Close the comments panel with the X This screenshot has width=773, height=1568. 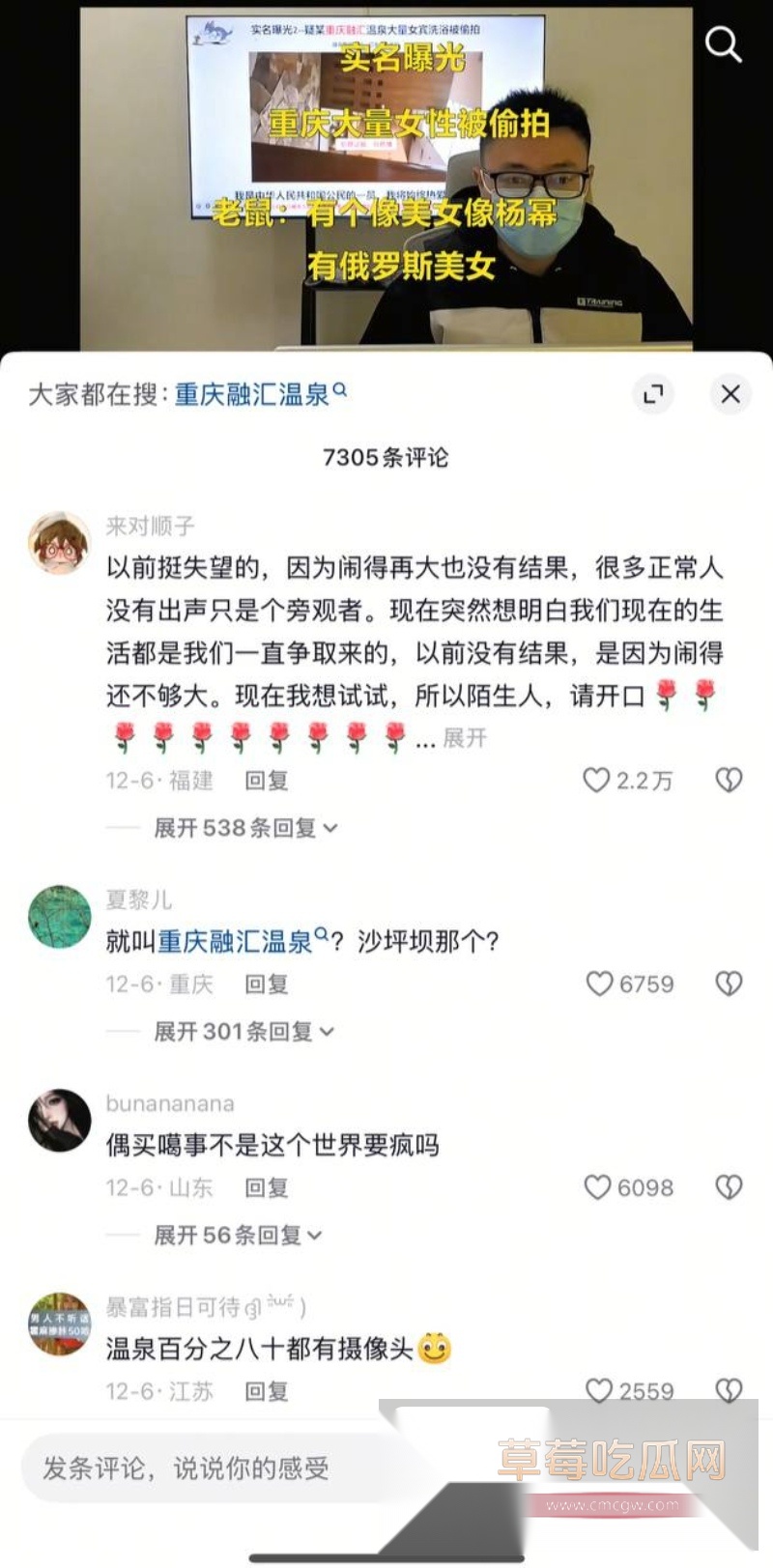click(730, 394)
